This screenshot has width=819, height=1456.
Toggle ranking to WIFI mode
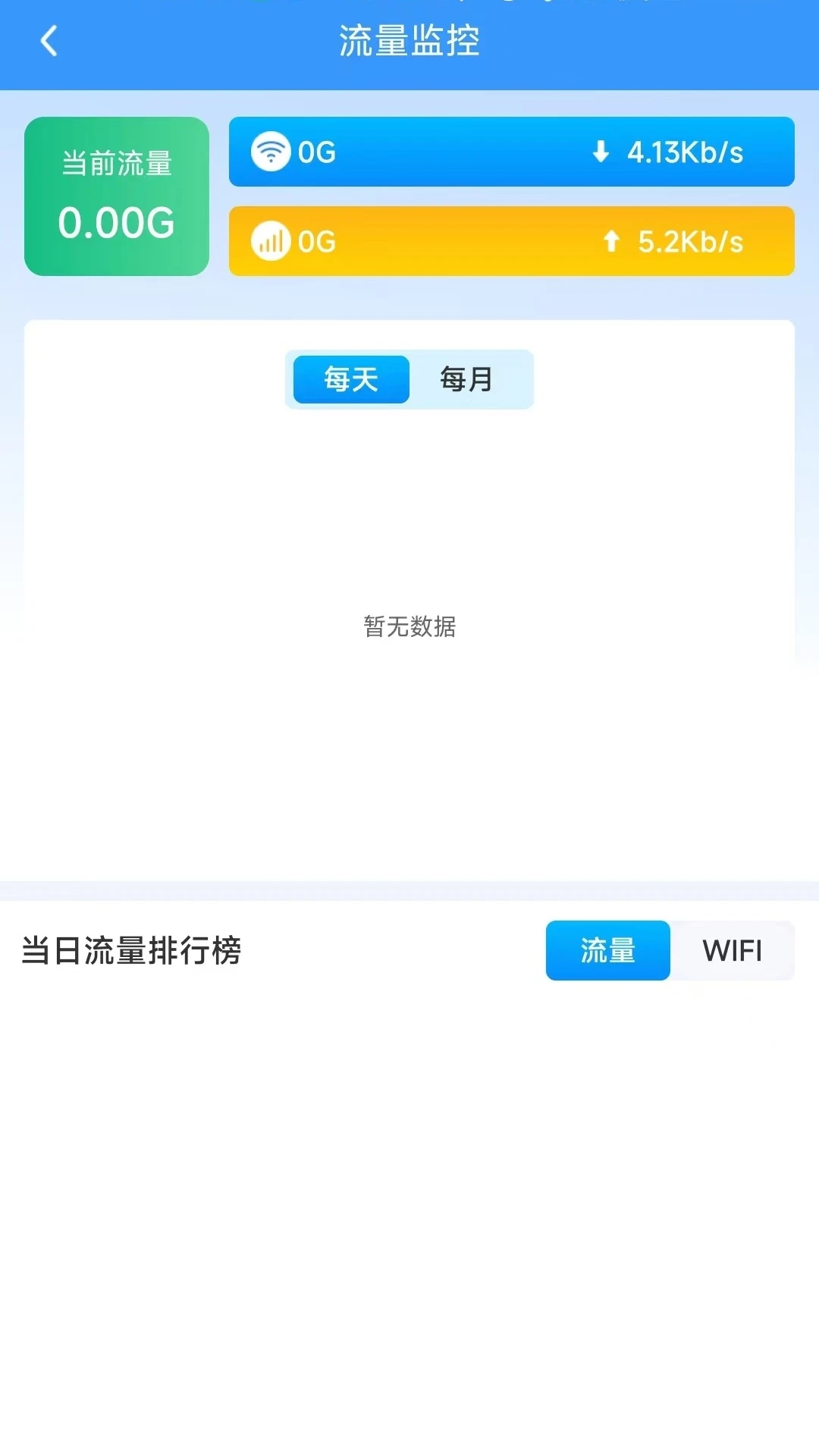(x=731, y=950)
